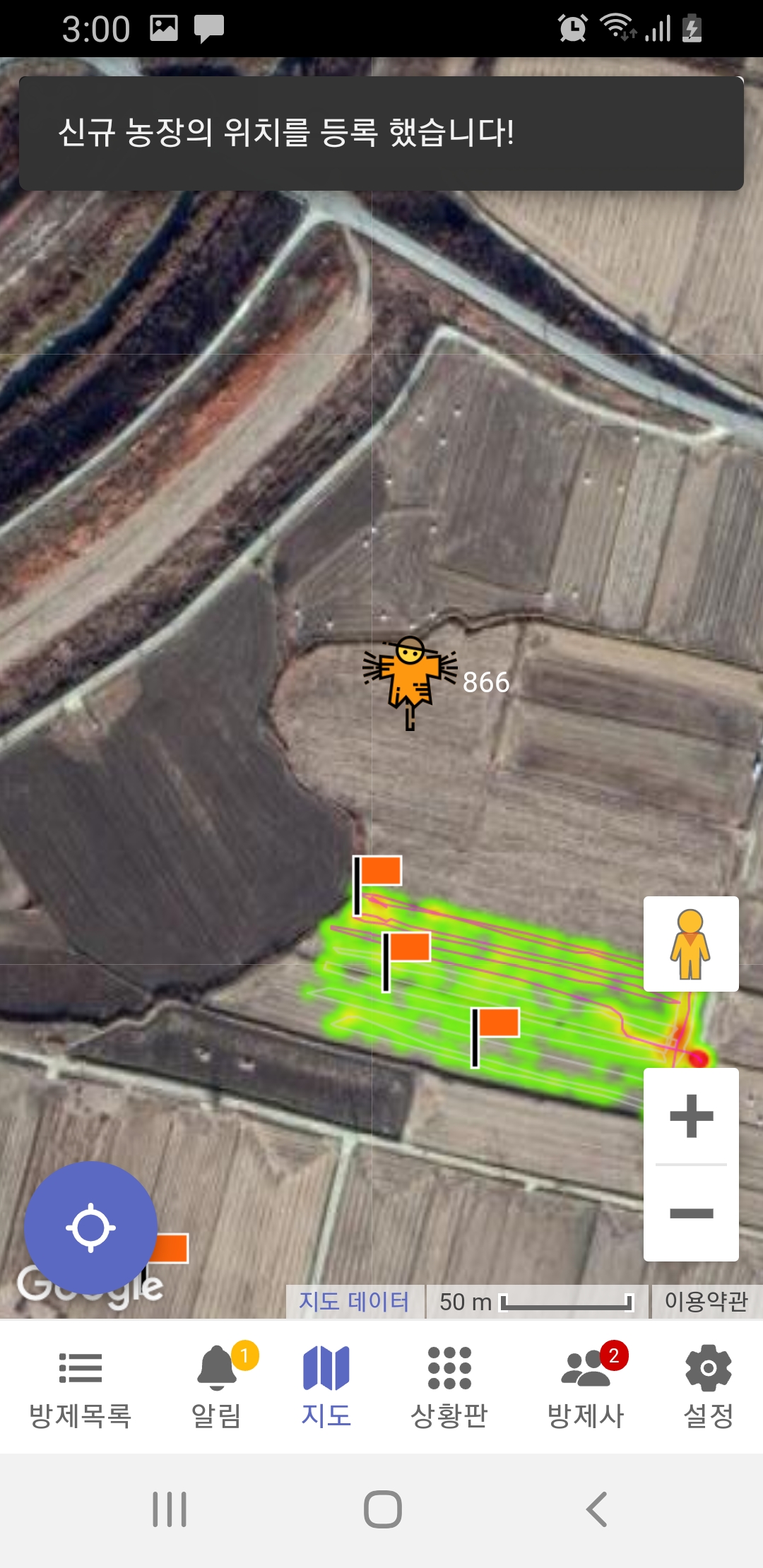The height and width of the screenshot is (1568, 763).
Task: Select the 지도 map tab
Action: [x=326, y=1386]
